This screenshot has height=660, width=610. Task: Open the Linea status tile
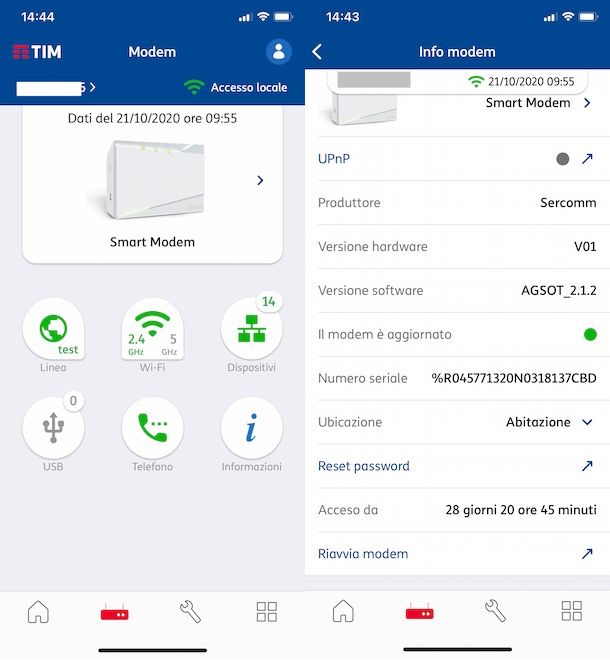coord(53,330)
